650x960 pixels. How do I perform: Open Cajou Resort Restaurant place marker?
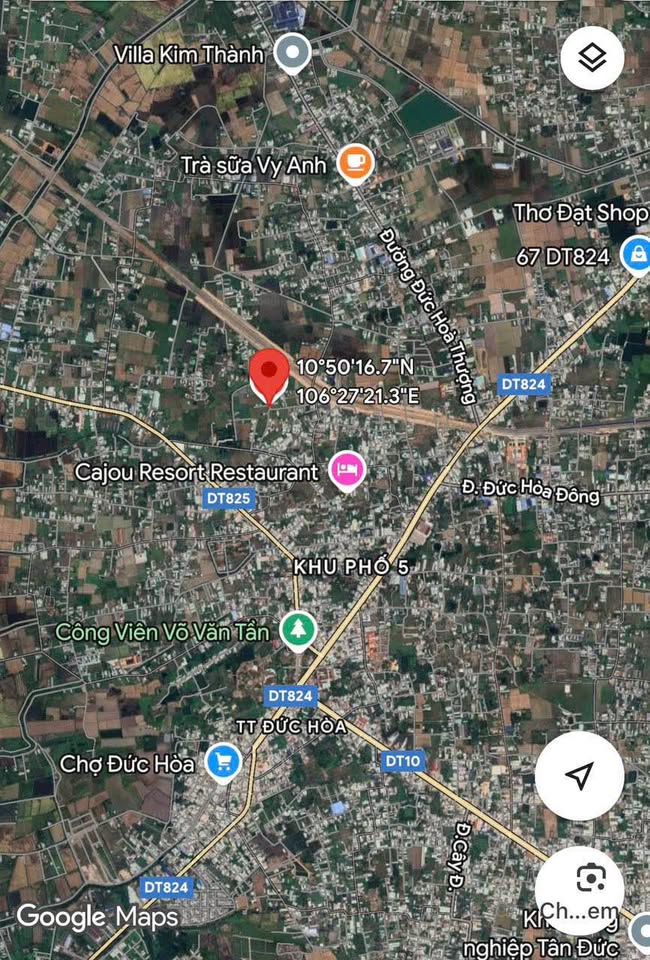pos(347,470)
